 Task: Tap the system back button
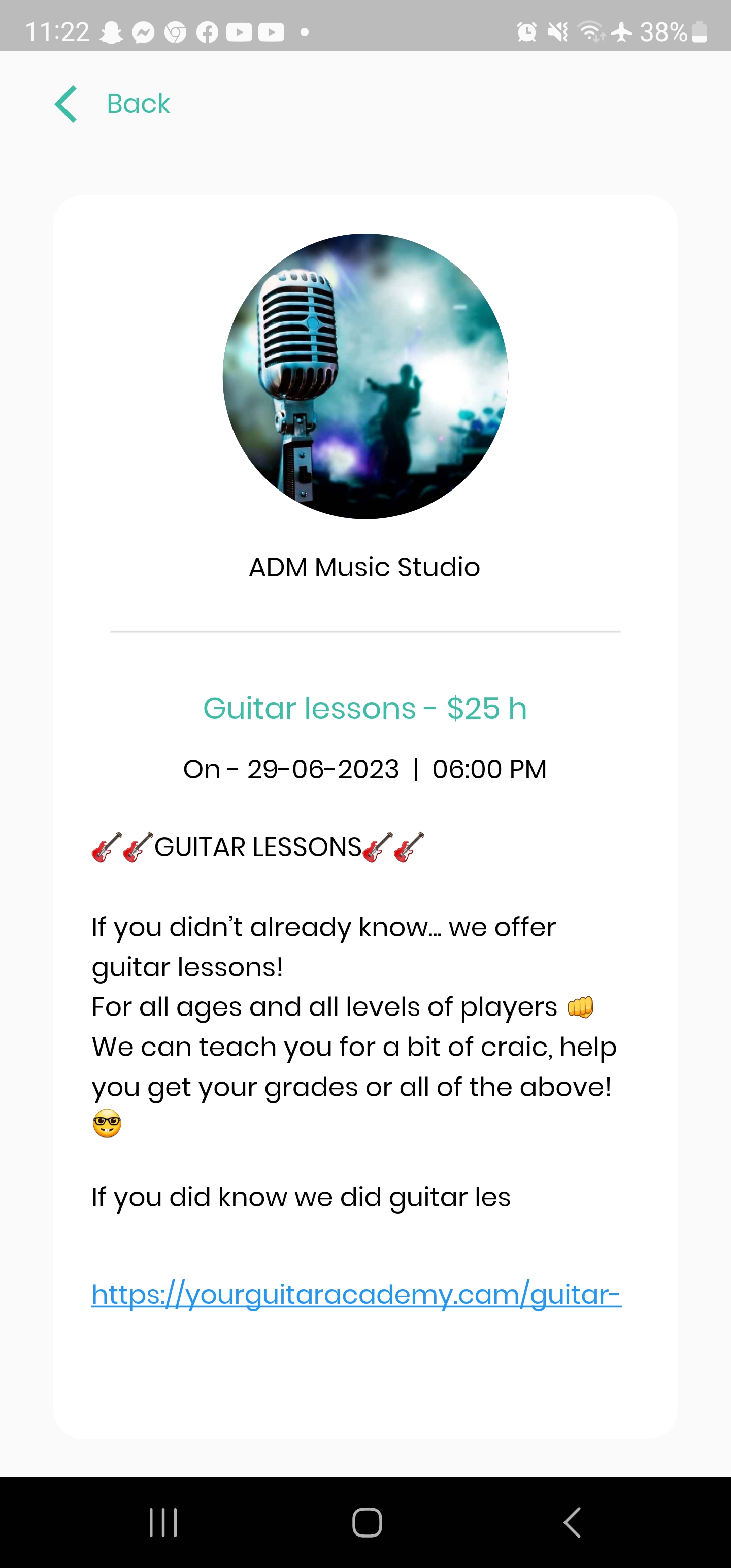(572, 1522)
